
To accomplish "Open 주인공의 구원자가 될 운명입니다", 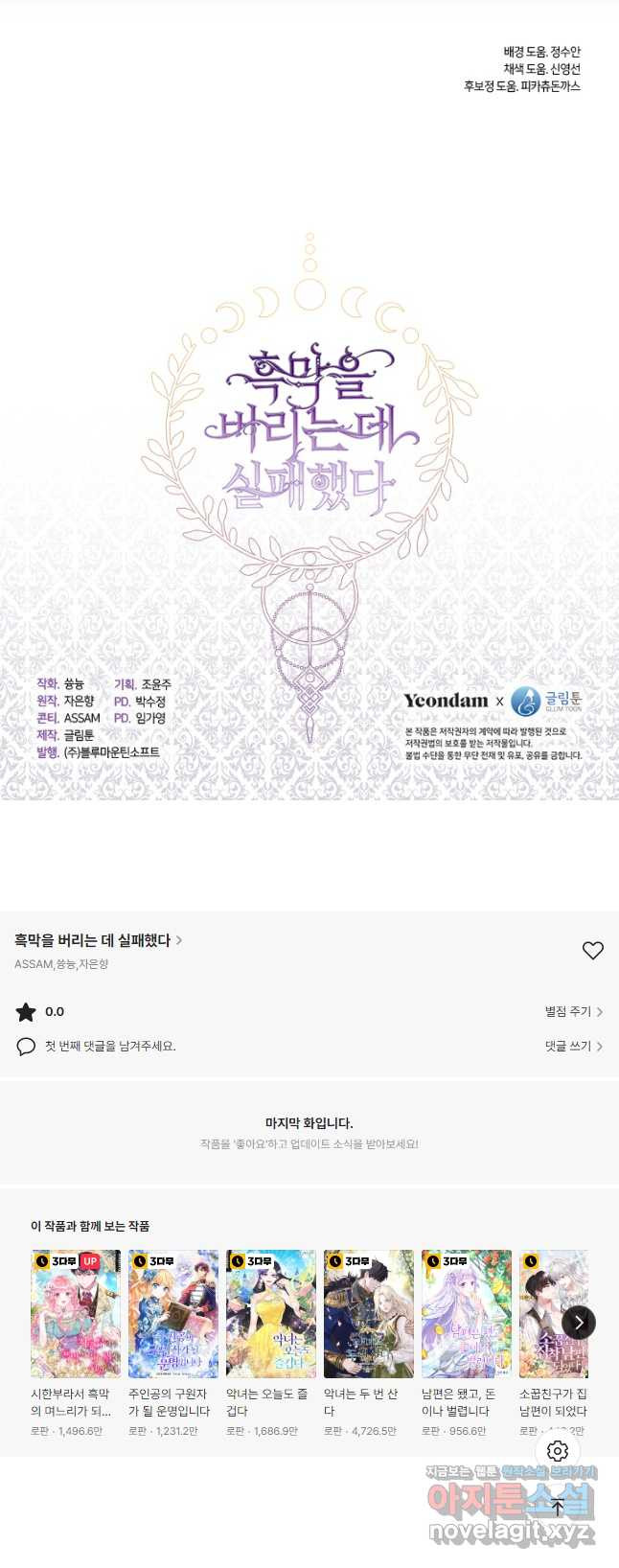I will click(173, 1313).
